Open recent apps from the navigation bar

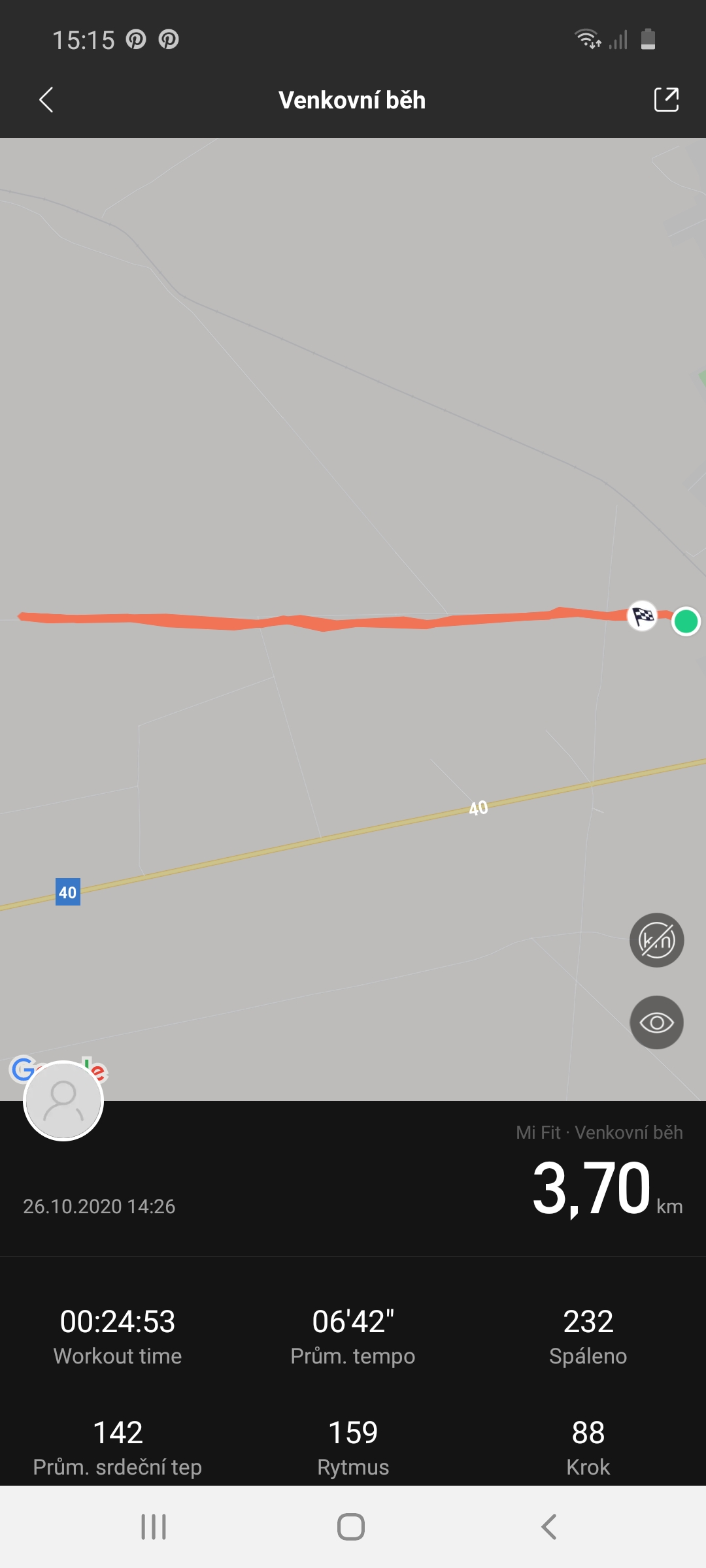(154, 1527)
